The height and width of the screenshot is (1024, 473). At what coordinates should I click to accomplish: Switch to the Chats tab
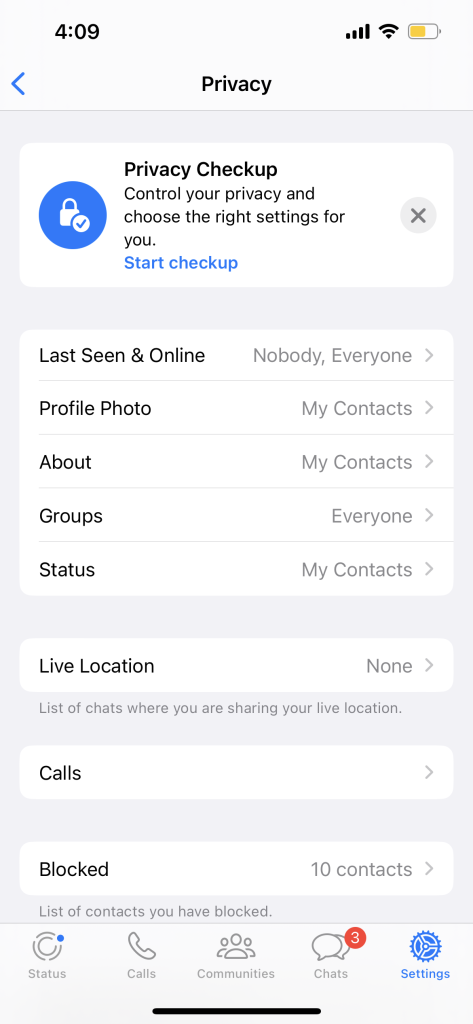coord(331,956)
